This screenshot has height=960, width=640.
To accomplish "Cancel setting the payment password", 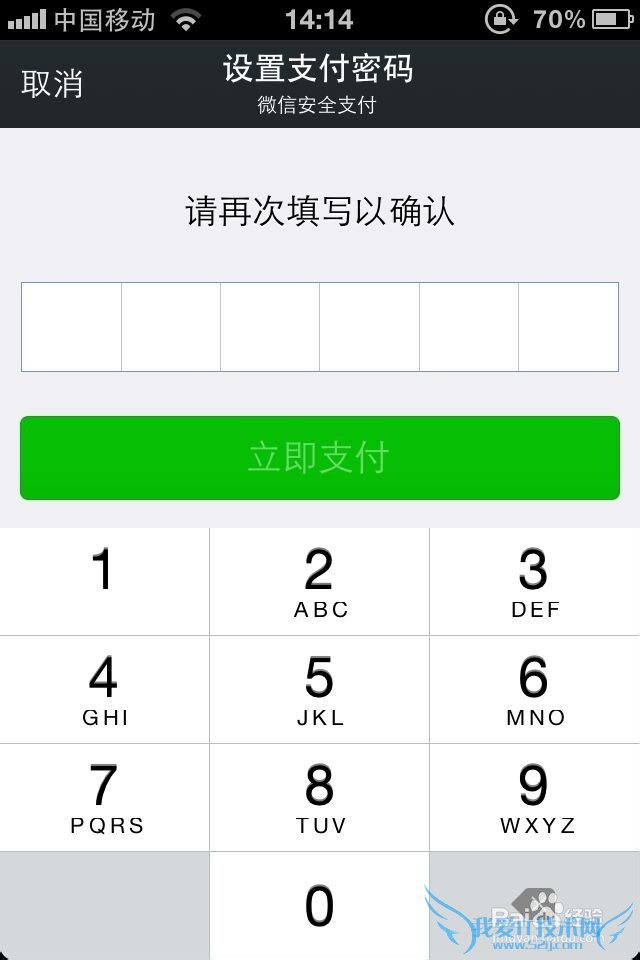I will 52,84.
